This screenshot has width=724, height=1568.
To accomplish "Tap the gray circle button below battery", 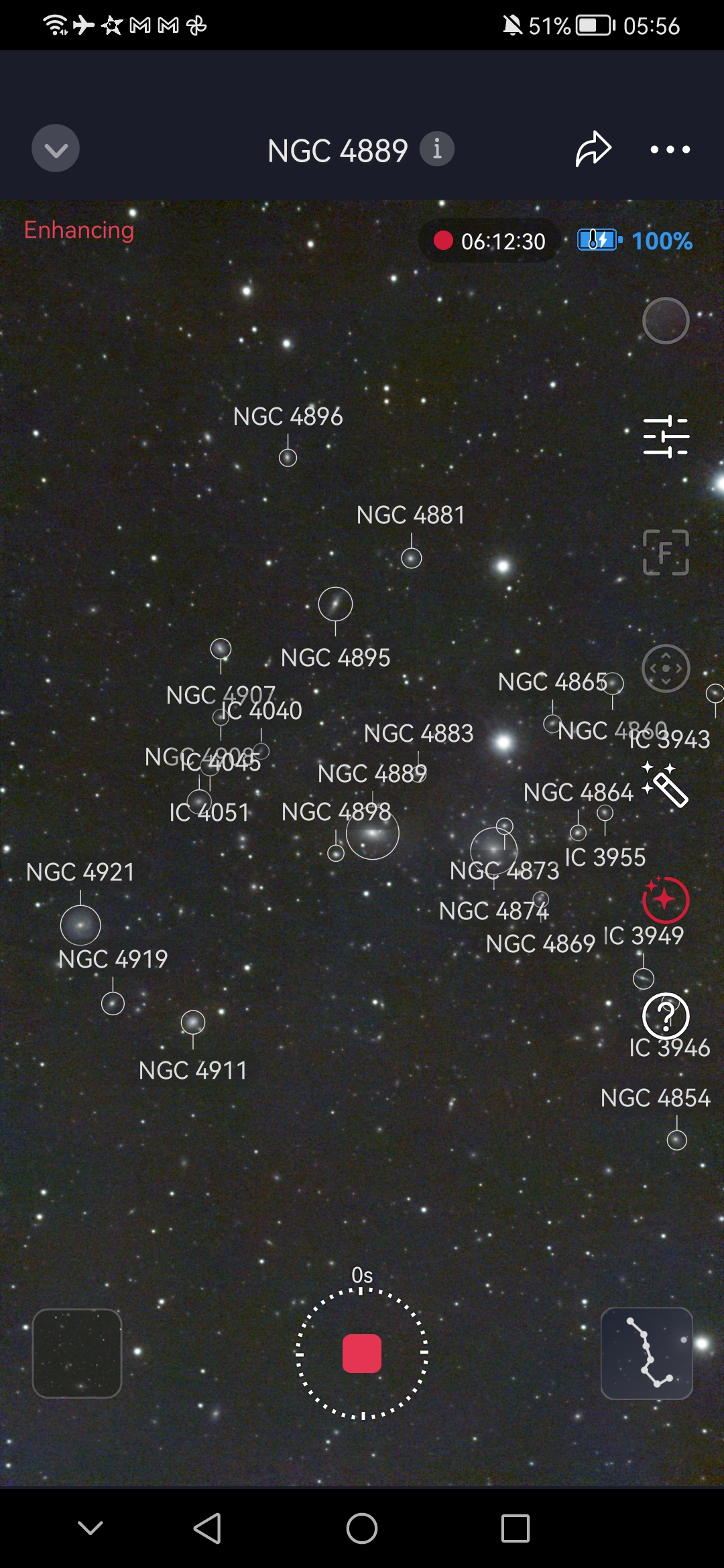I will (x=666, y=321).
